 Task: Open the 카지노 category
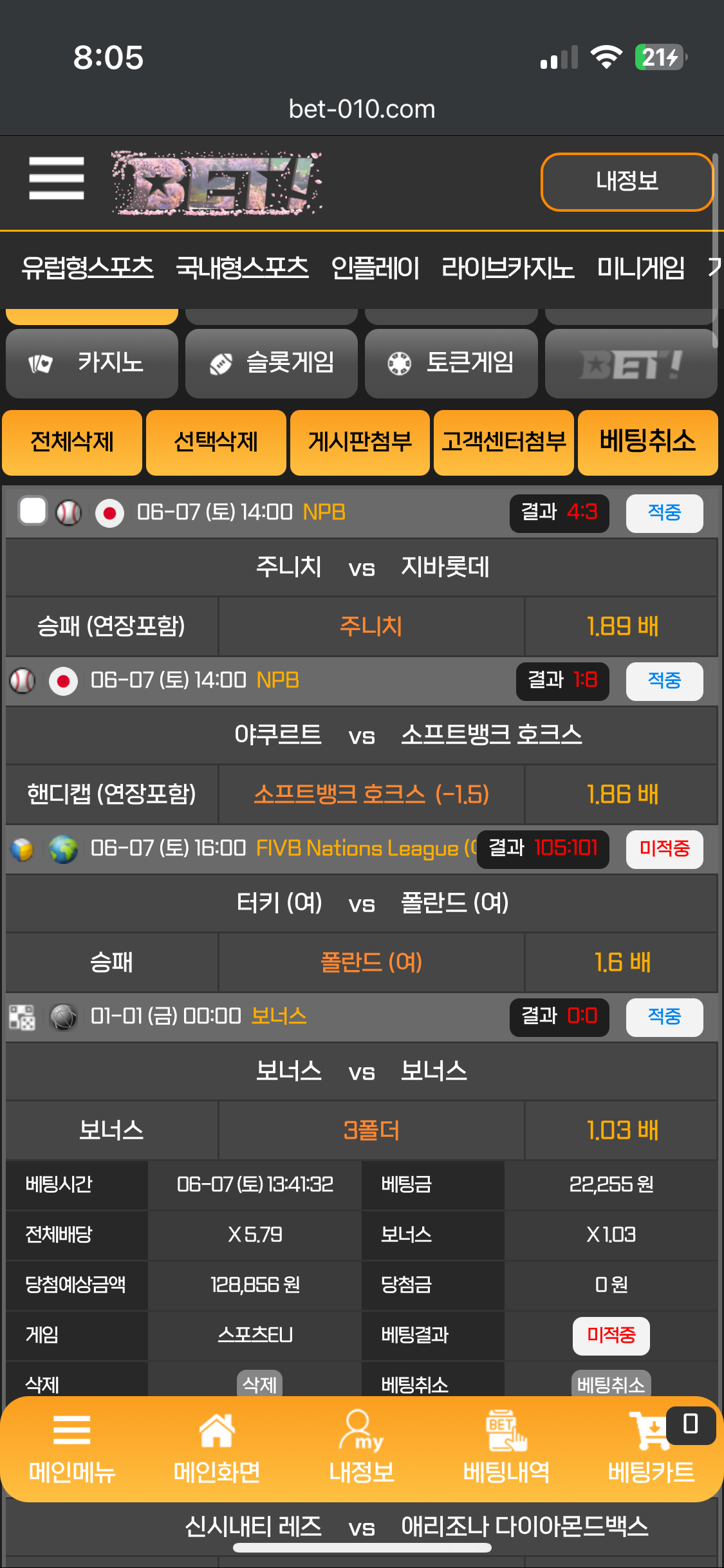[x=92, y=363]
